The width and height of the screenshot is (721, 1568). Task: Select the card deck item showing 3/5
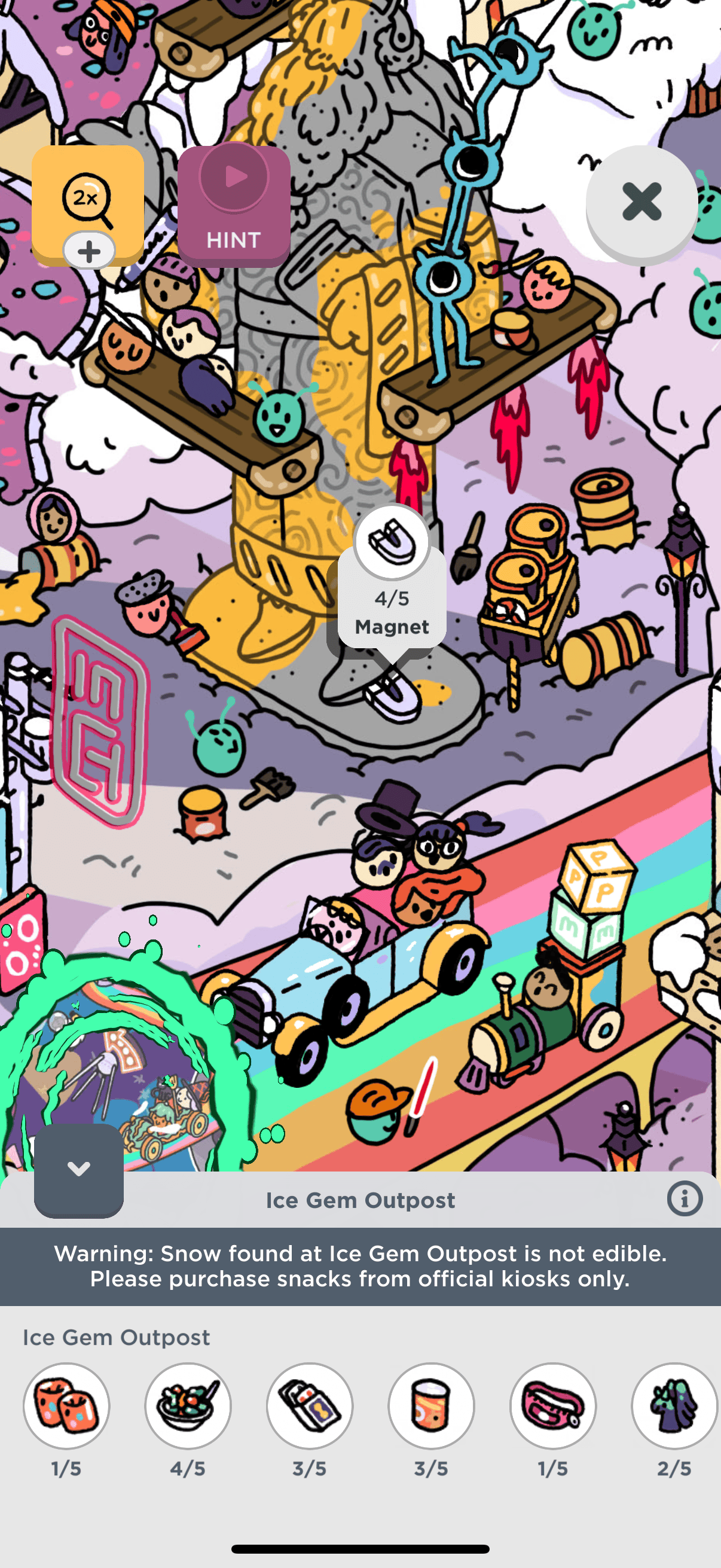pos(310,1406)
